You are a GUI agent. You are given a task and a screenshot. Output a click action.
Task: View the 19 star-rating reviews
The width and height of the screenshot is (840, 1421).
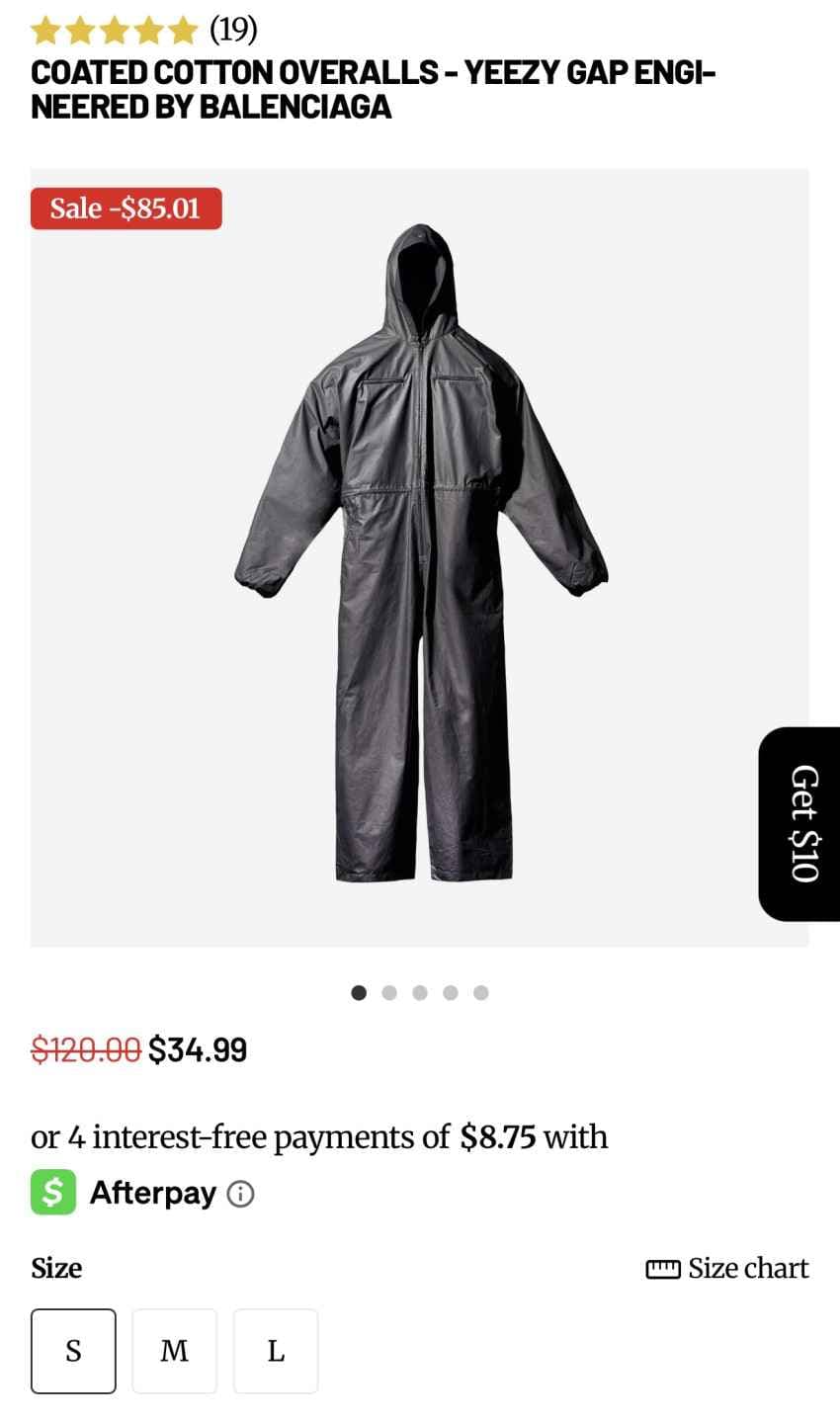click(143, 31)
